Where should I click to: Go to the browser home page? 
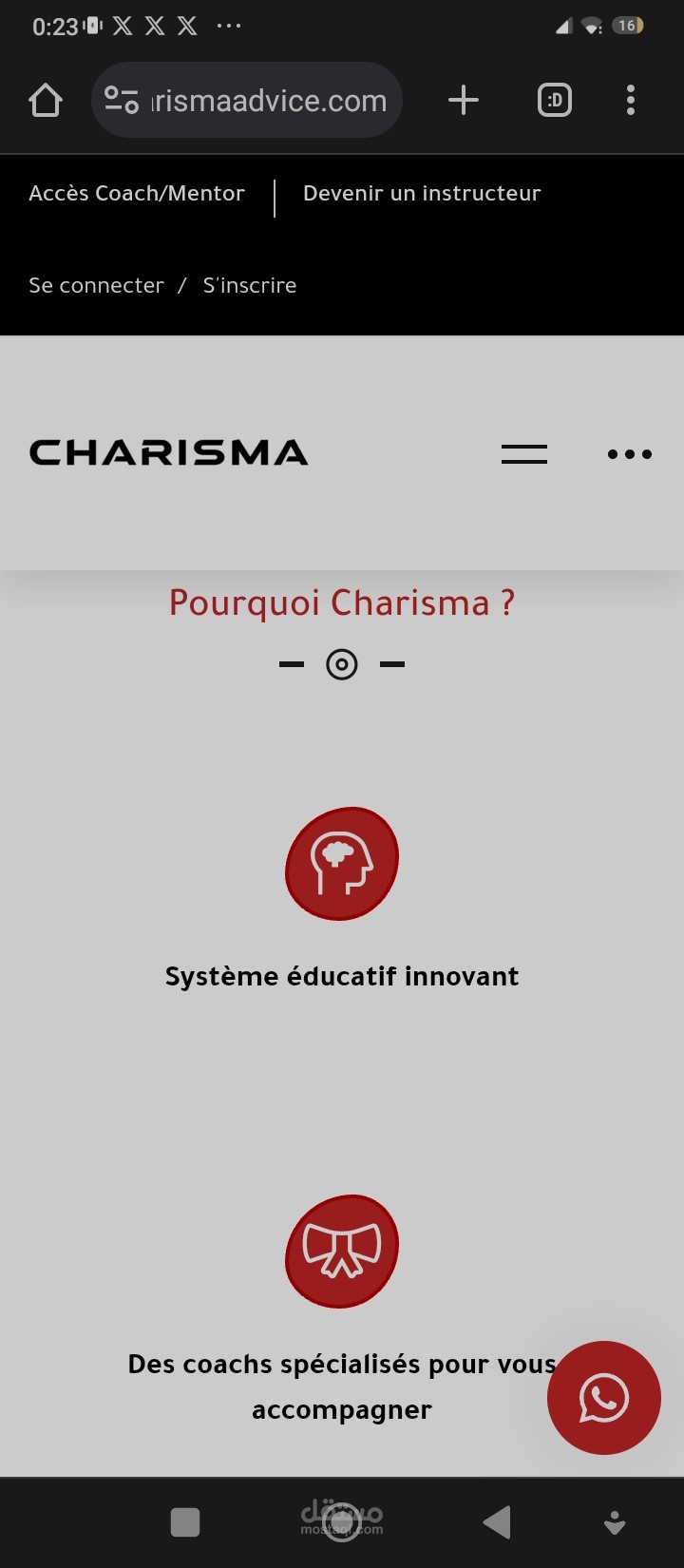pyautogui.click(x=46, y=100)
